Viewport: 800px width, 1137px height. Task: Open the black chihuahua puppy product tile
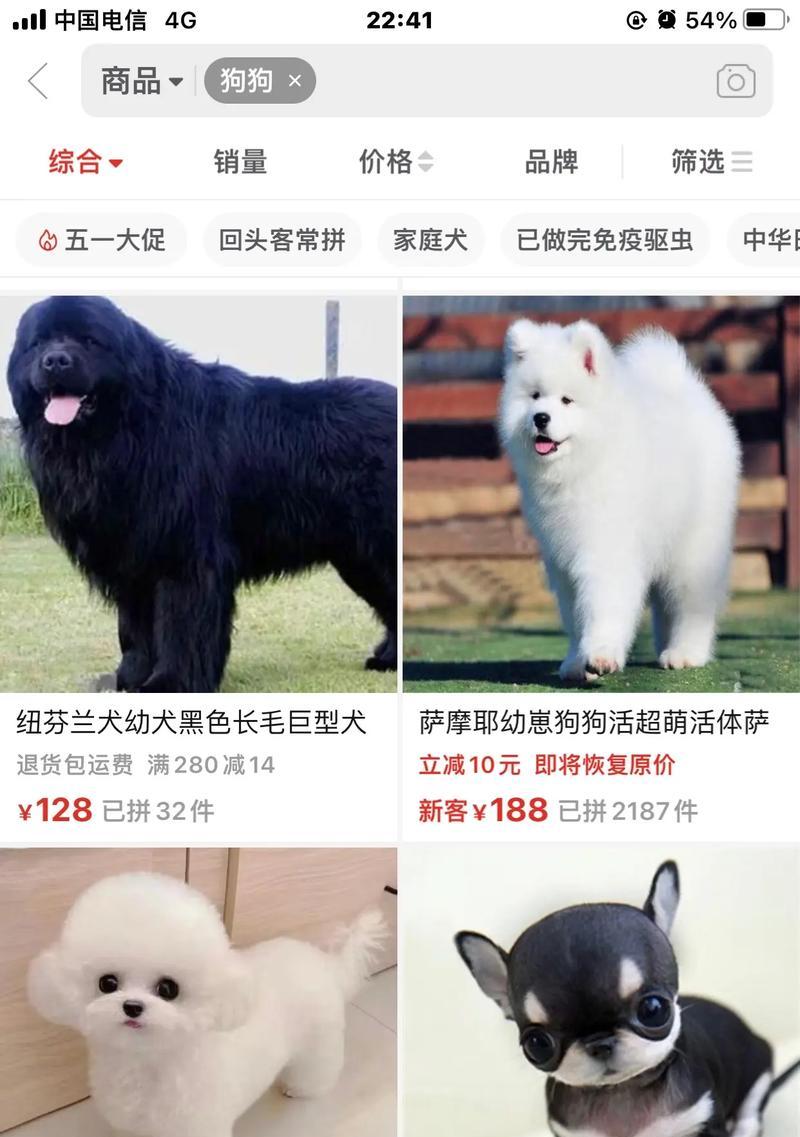[600, 990]
